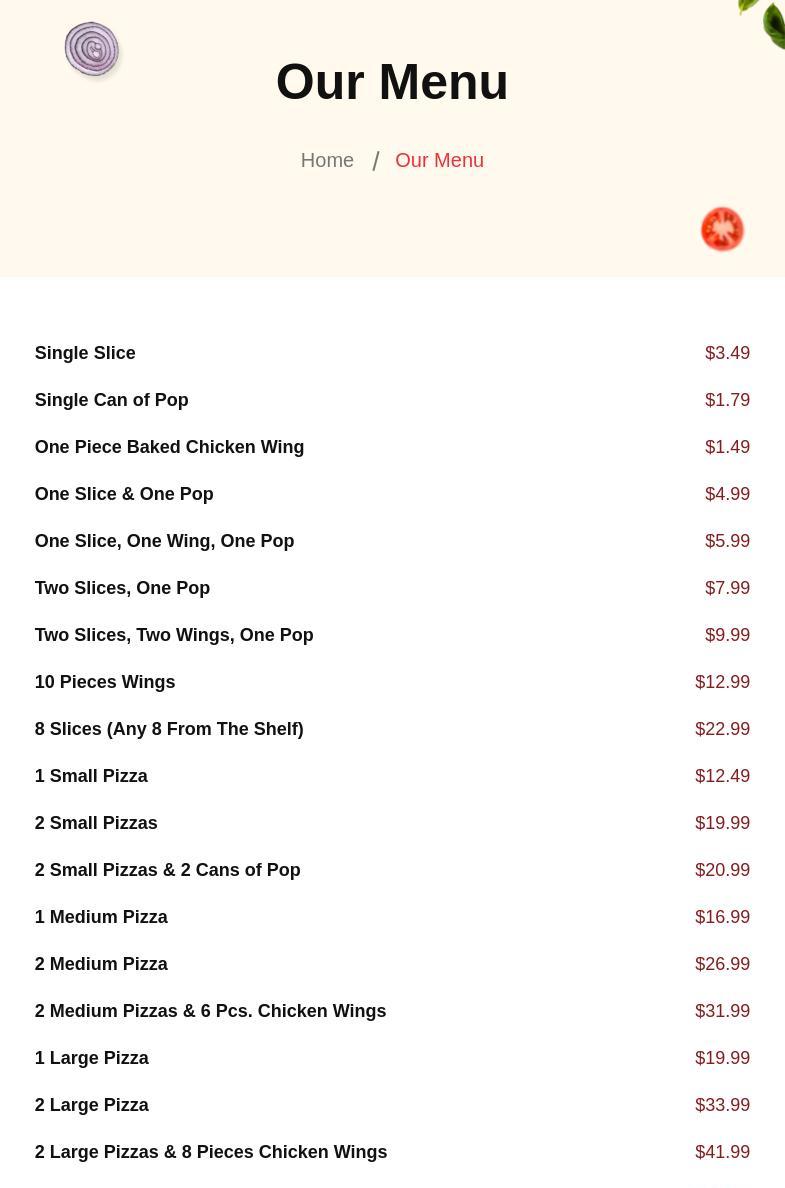Go to Home via the breadcrumb

tap(327, 160)
